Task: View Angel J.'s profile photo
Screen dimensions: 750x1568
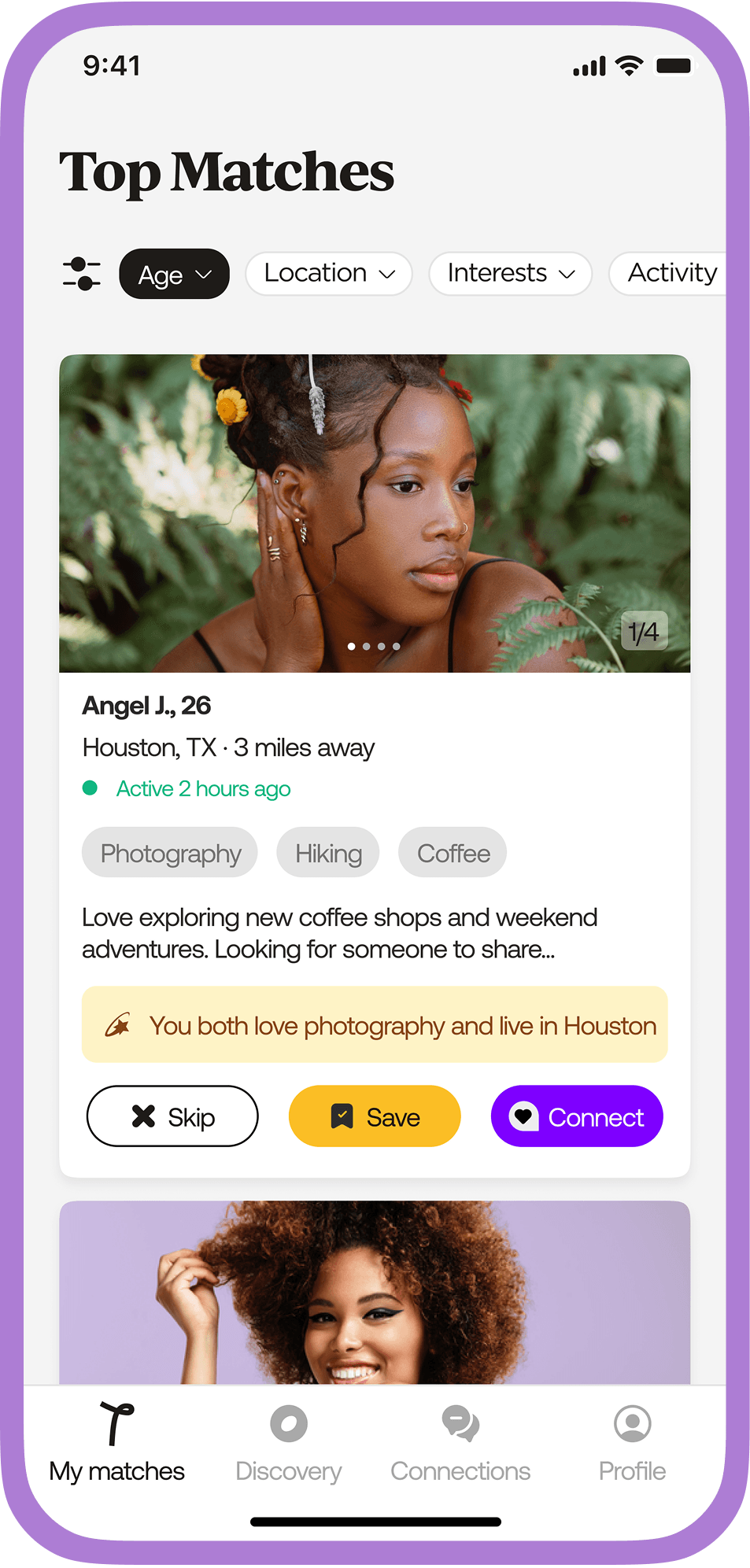Action: pyautogui.click(x=375, y=513)
